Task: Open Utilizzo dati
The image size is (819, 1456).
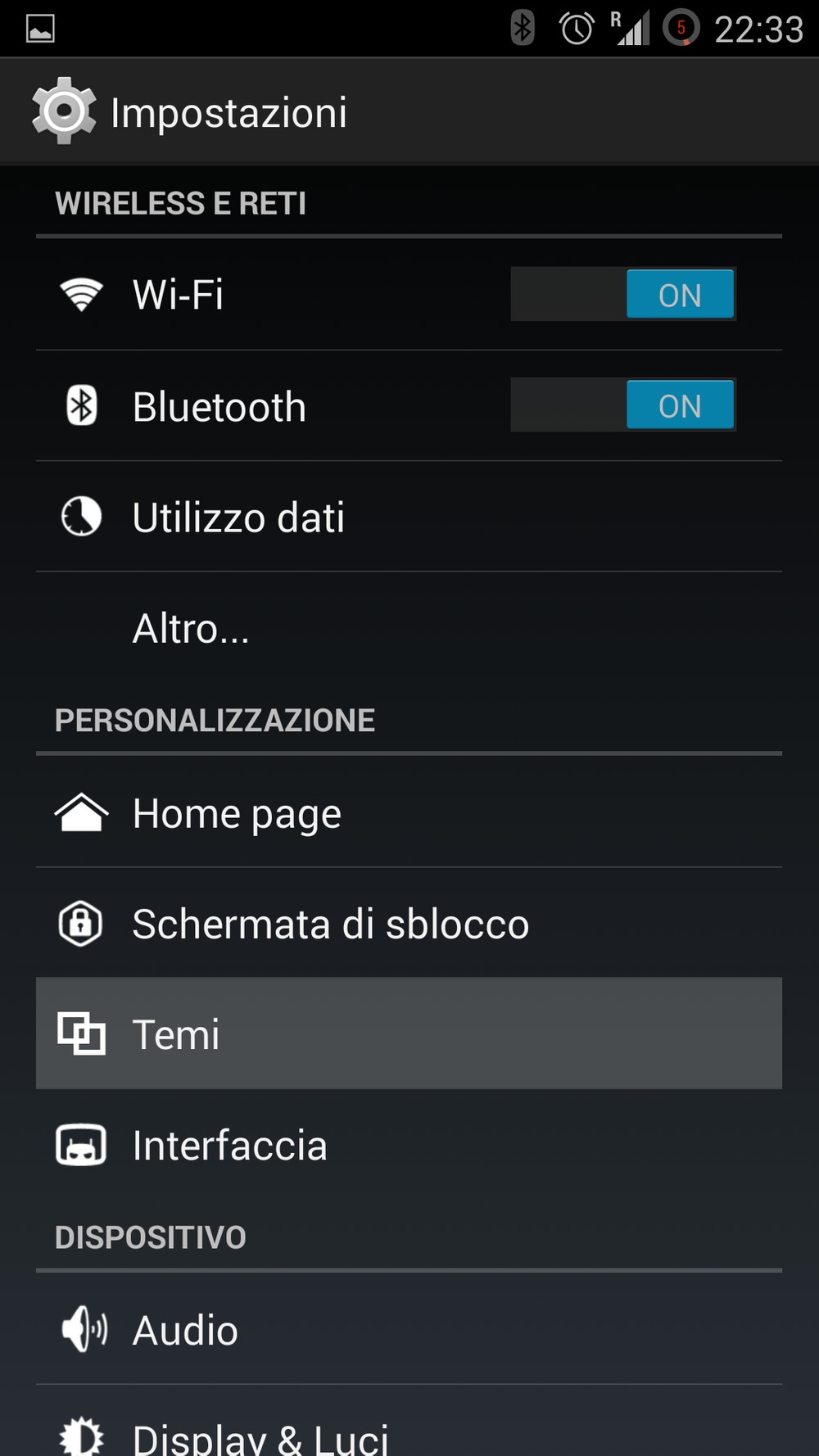Action: pos(409,517)
